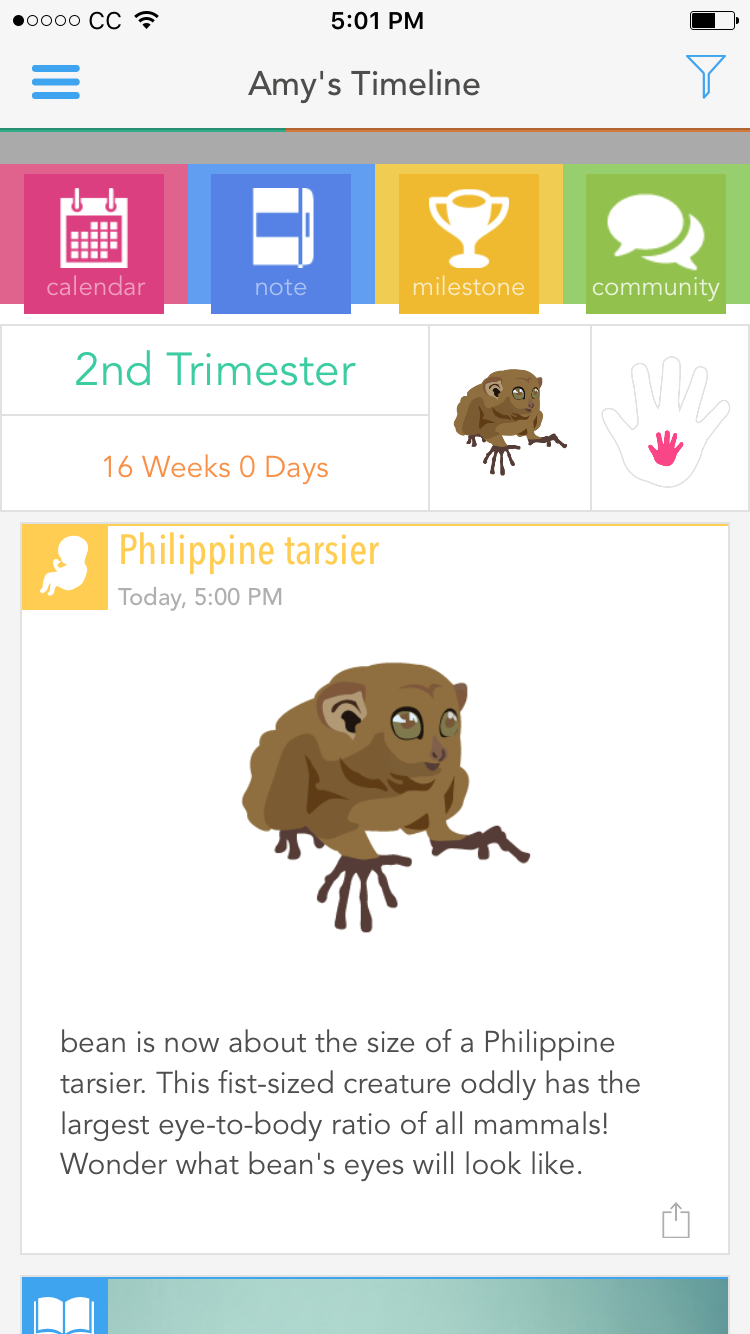750x1334 pixels.
Task: Open the hamburger drawer menu
Action: [x=56, y=82]
